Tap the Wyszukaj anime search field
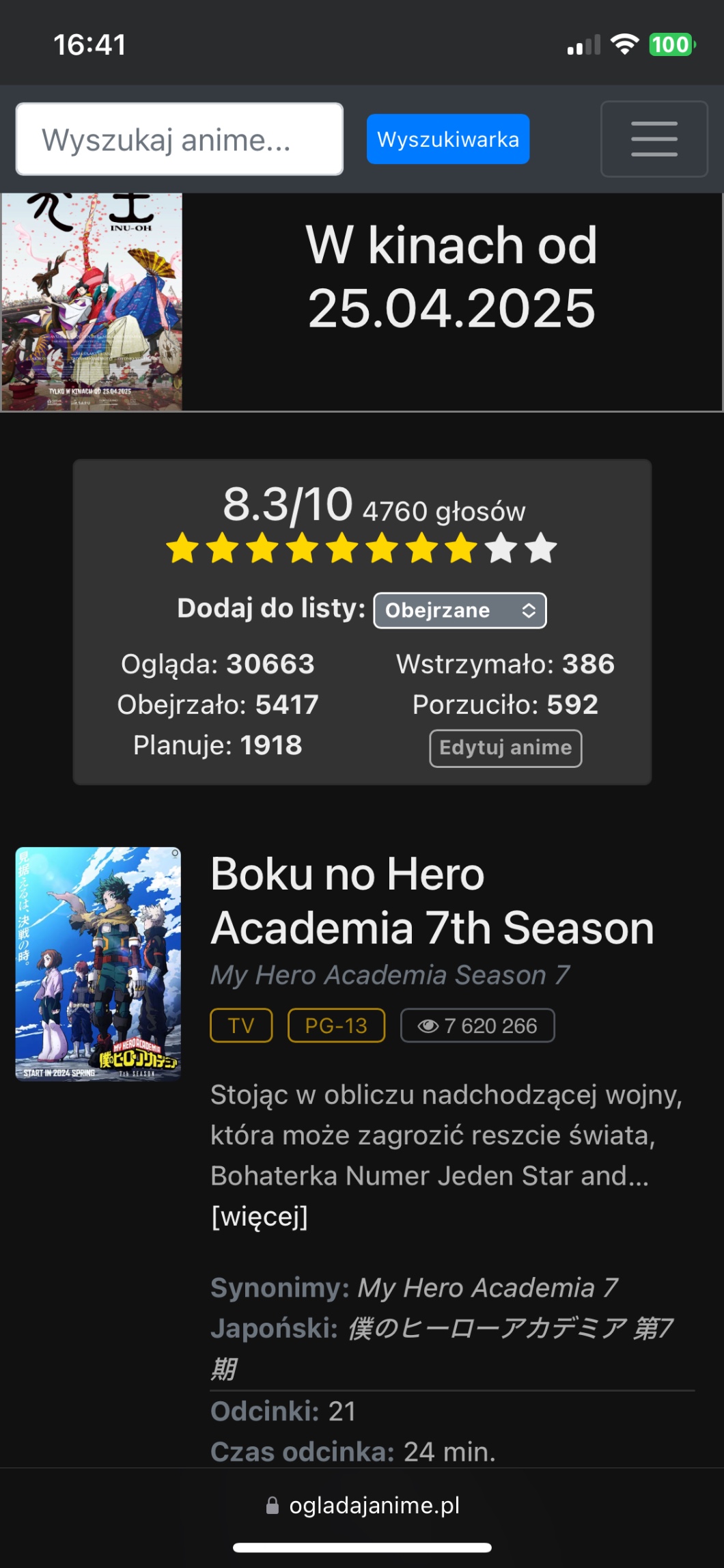724x1568 pixels. [179, 139]
